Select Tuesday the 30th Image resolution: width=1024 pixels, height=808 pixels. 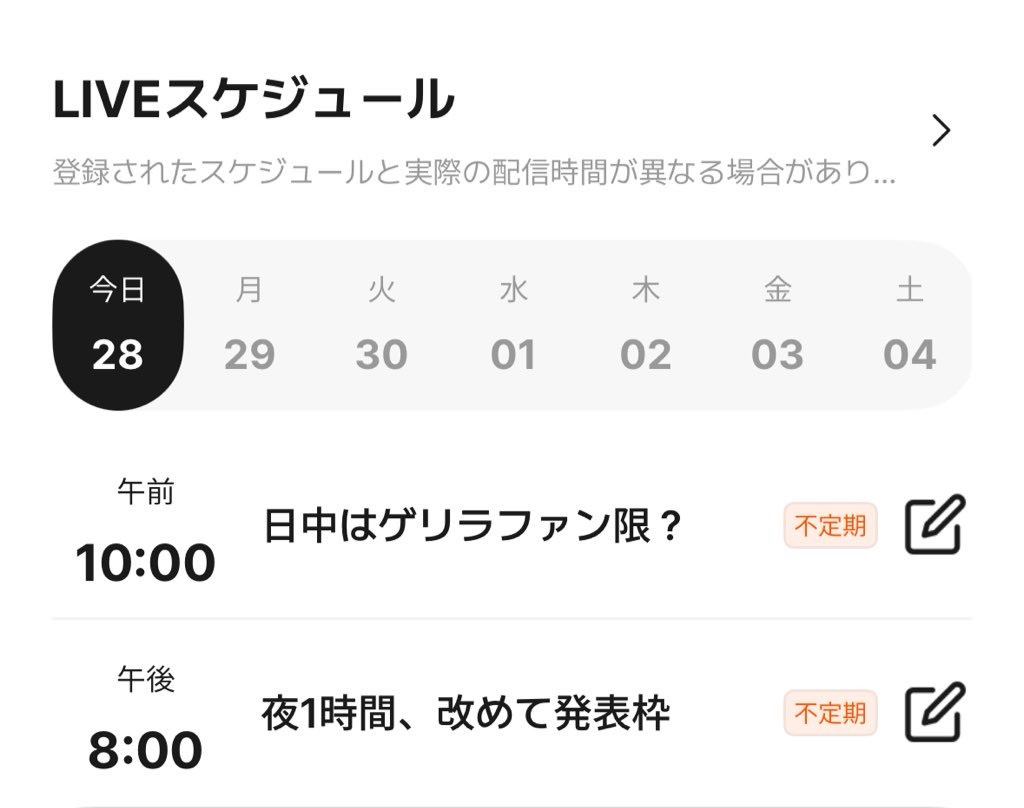point(381,325)
